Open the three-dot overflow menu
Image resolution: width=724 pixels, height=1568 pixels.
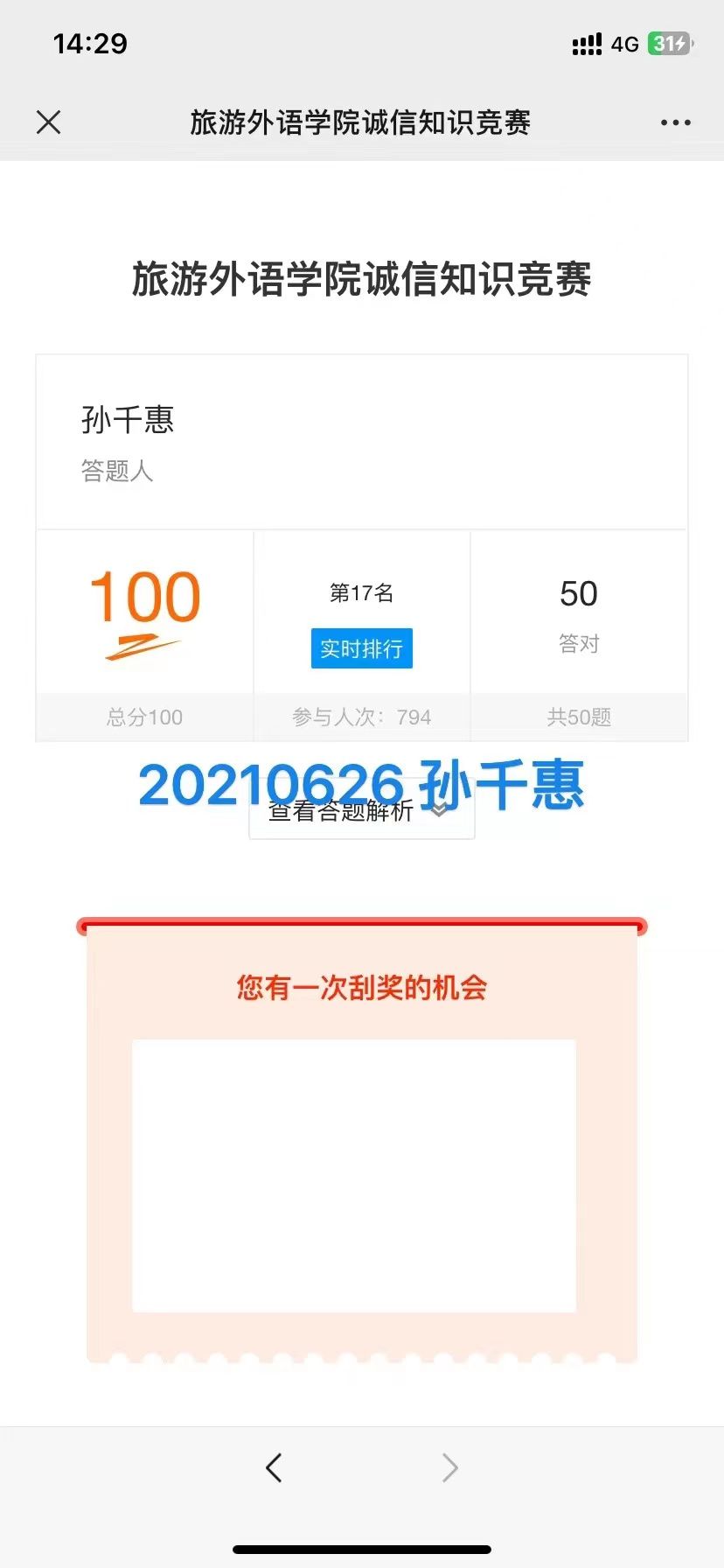click(x=675, y=122)
